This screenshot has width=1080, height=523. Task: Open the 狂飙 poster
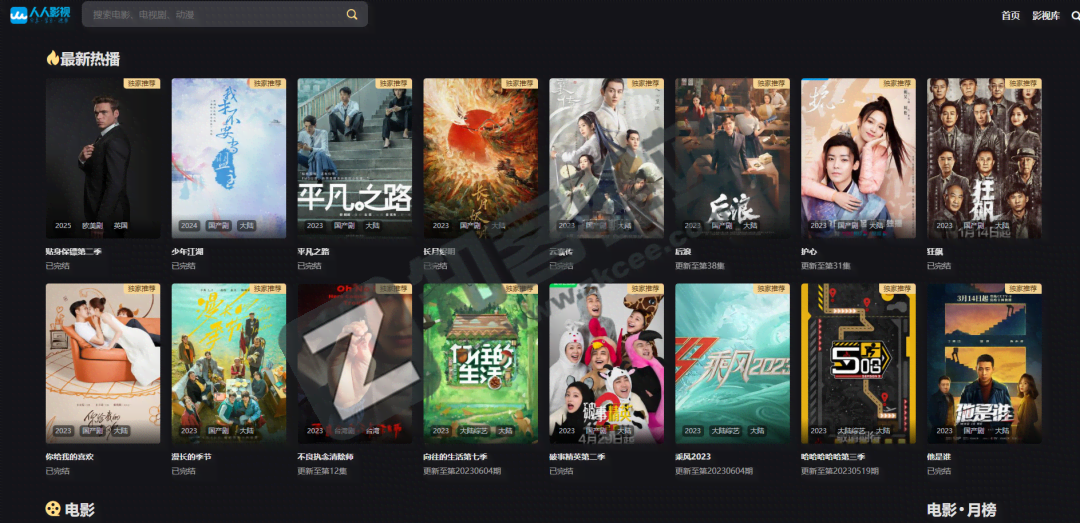pos(984,158)
